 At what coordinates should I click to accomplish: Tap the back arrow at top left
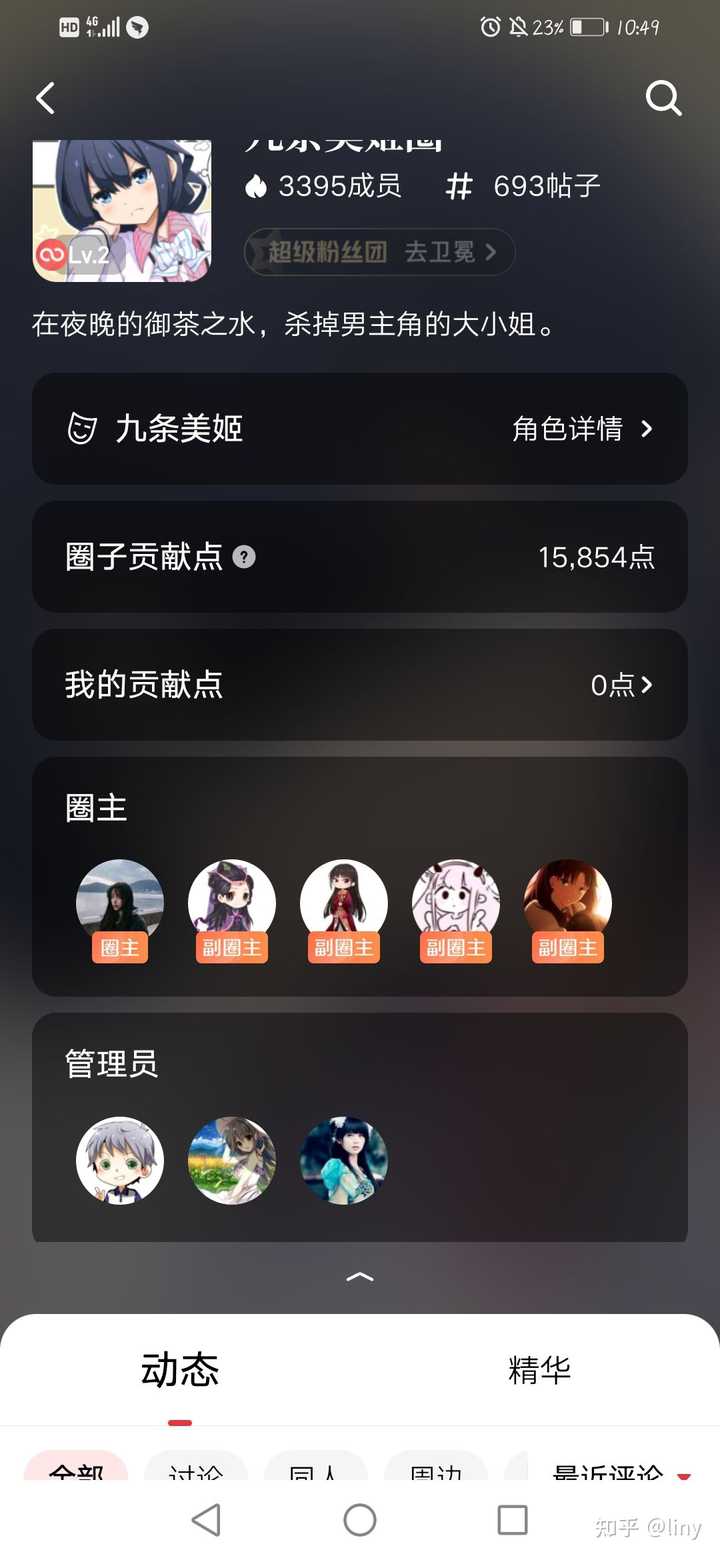tap(44, 98)
